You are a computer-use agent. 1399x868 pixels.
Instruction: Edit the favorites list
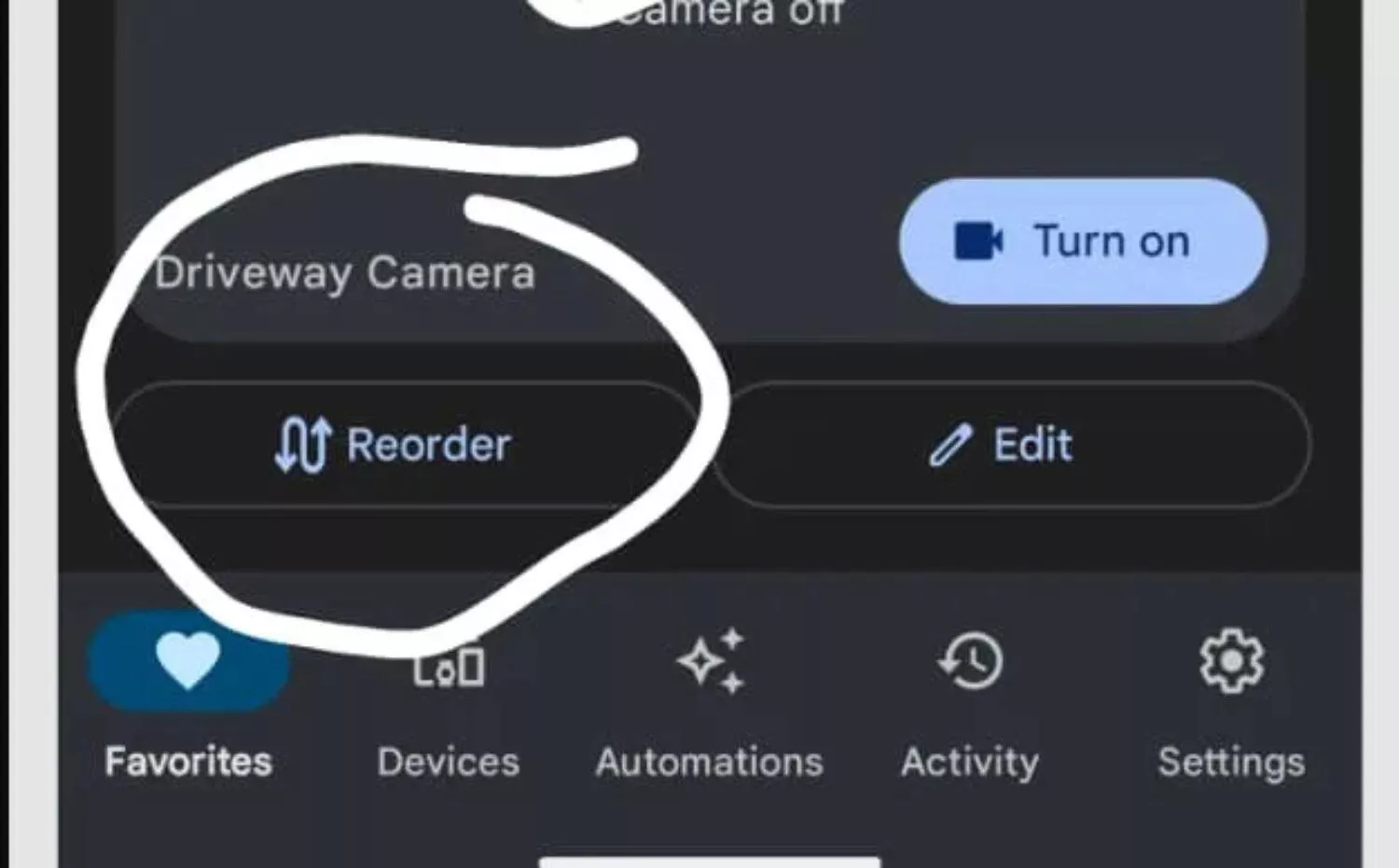coord(1009,445)
